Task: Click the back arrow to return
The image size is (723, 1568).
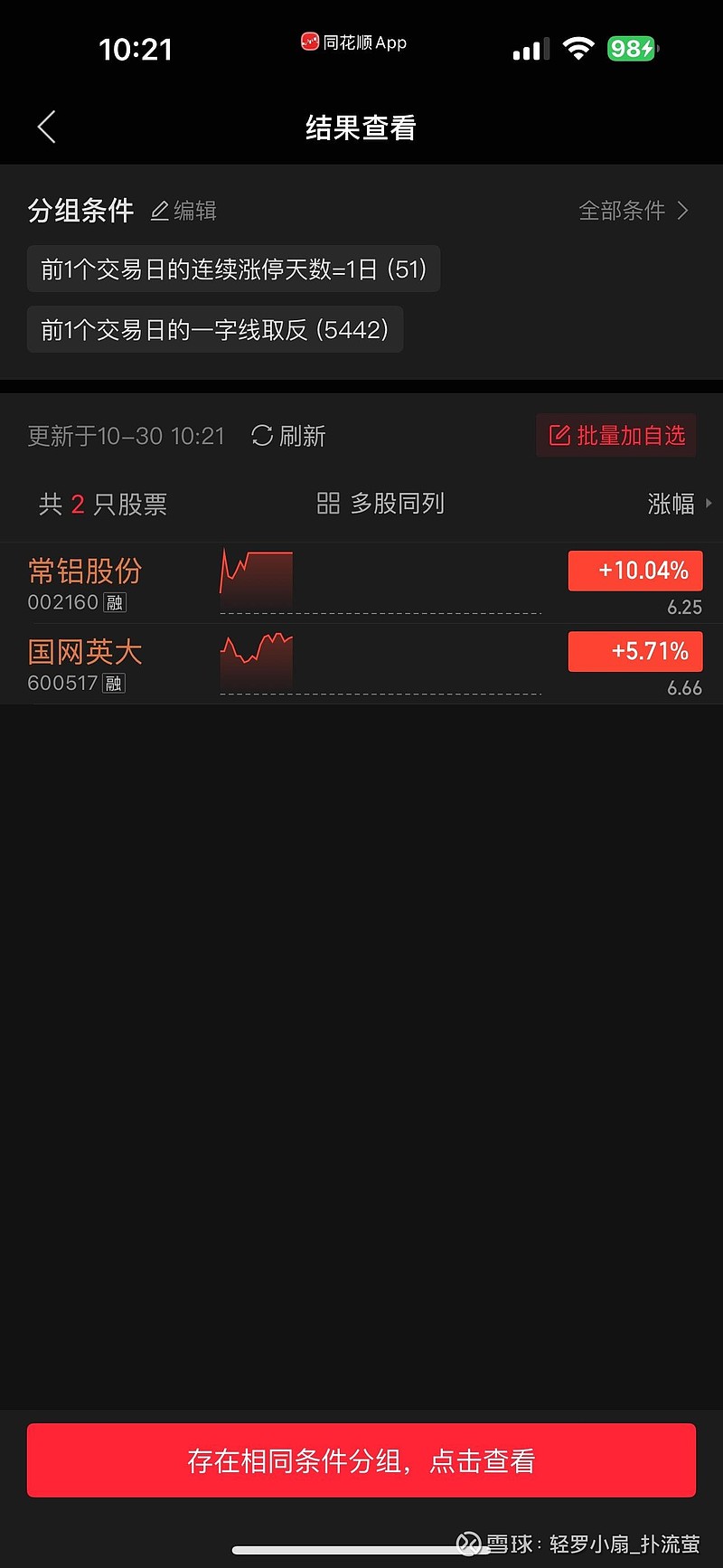Action: (46, 127)
